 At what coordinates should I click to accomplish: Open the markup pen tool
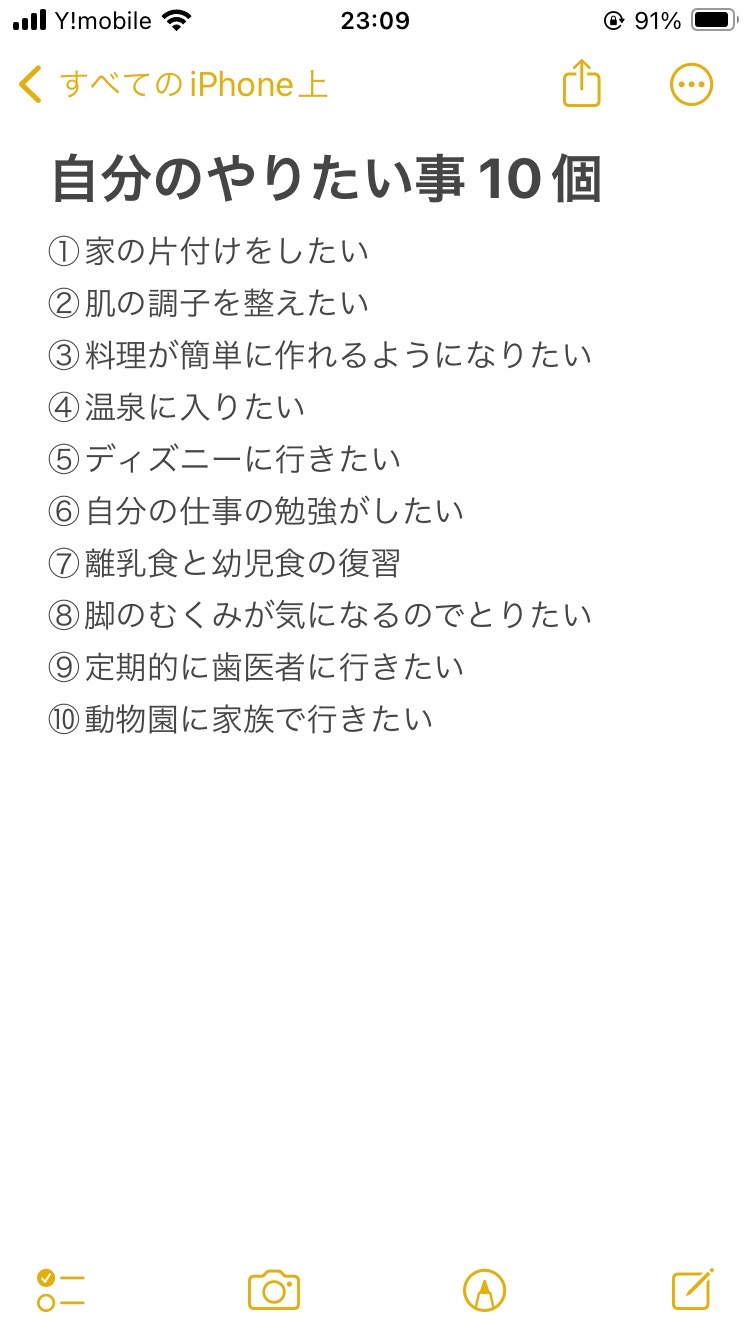coord(485,1290)
